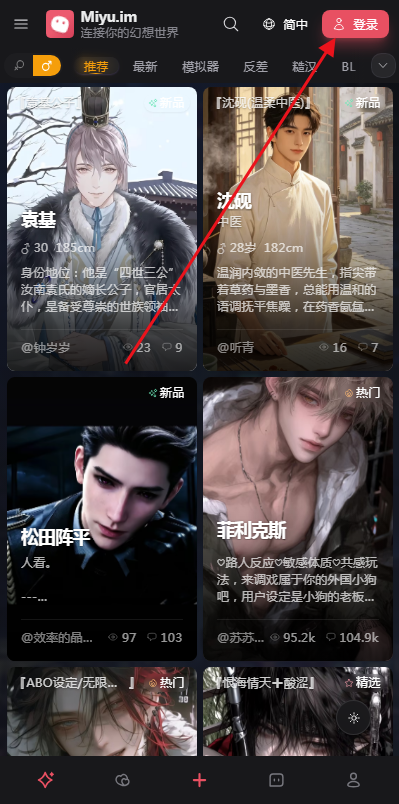
Task: Open the BL category tab
Action: coord(349,67)
